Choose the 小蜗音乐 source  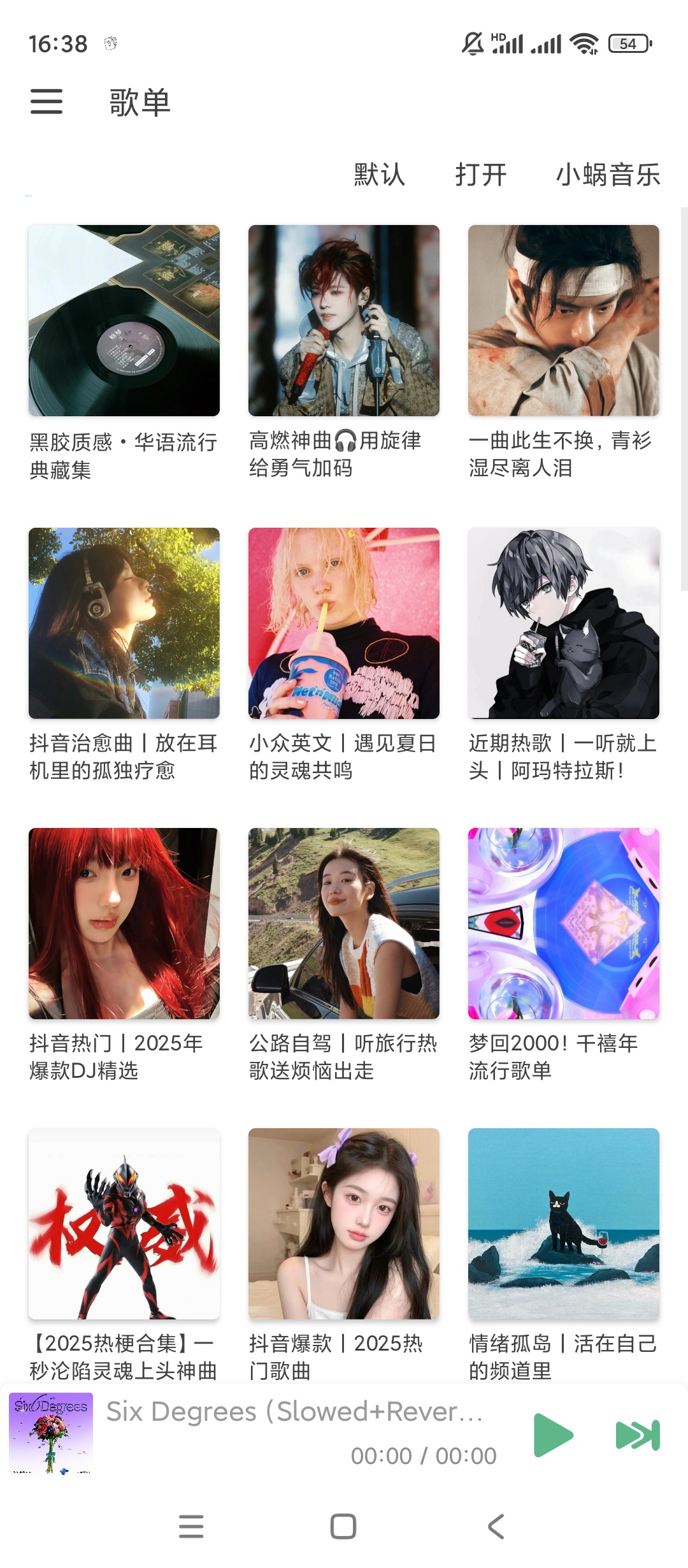tap(608, 175)
